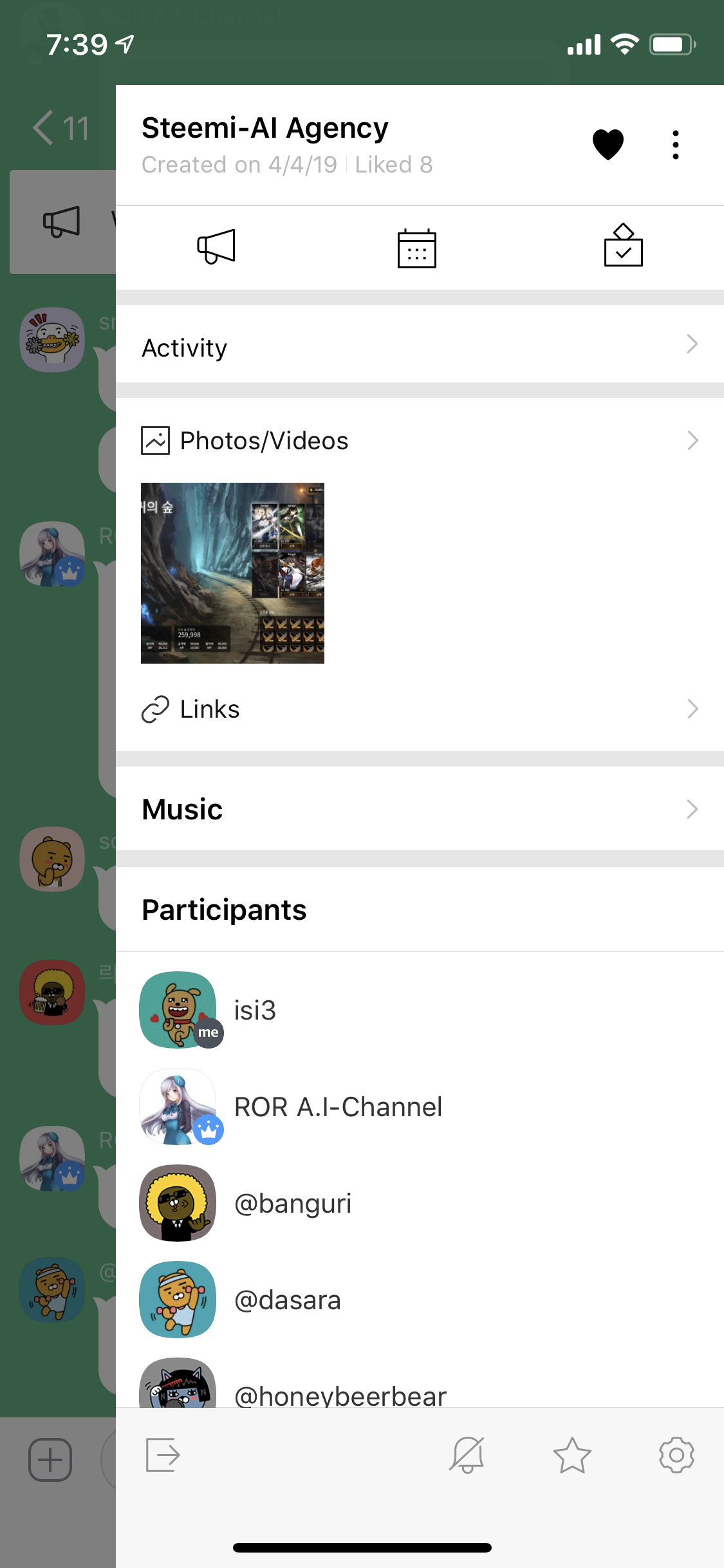Add chatroom to favorites with star
Screen dimensions: 724x1568
(571, 1455)
